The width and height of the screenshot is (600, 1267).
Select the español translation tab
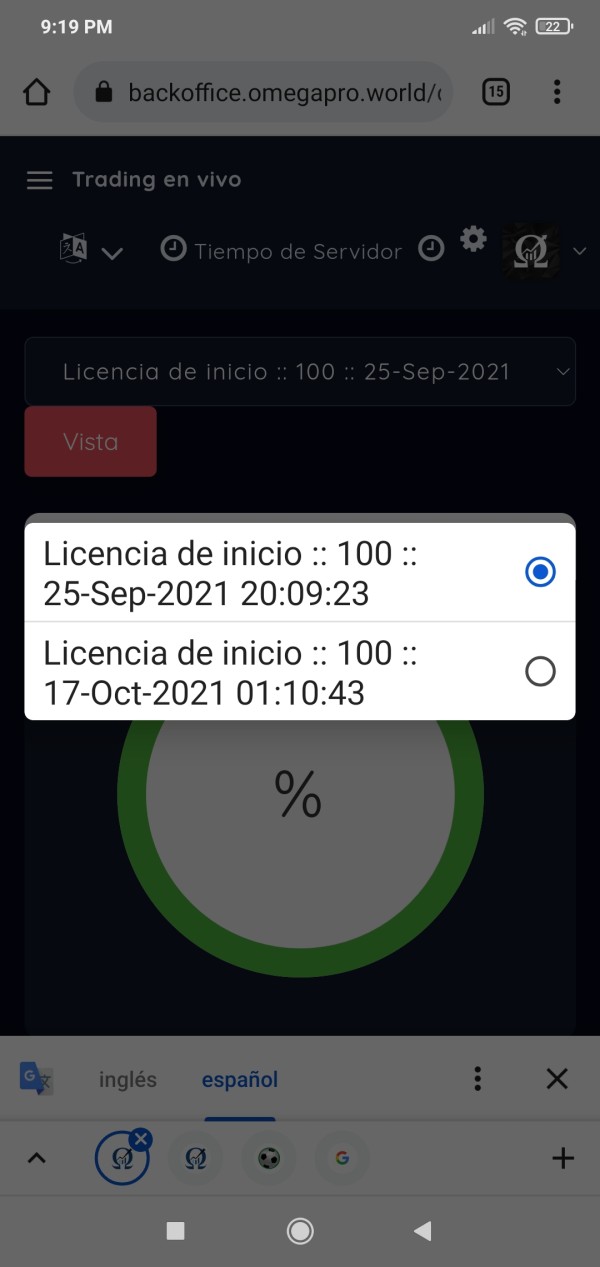240,1080
